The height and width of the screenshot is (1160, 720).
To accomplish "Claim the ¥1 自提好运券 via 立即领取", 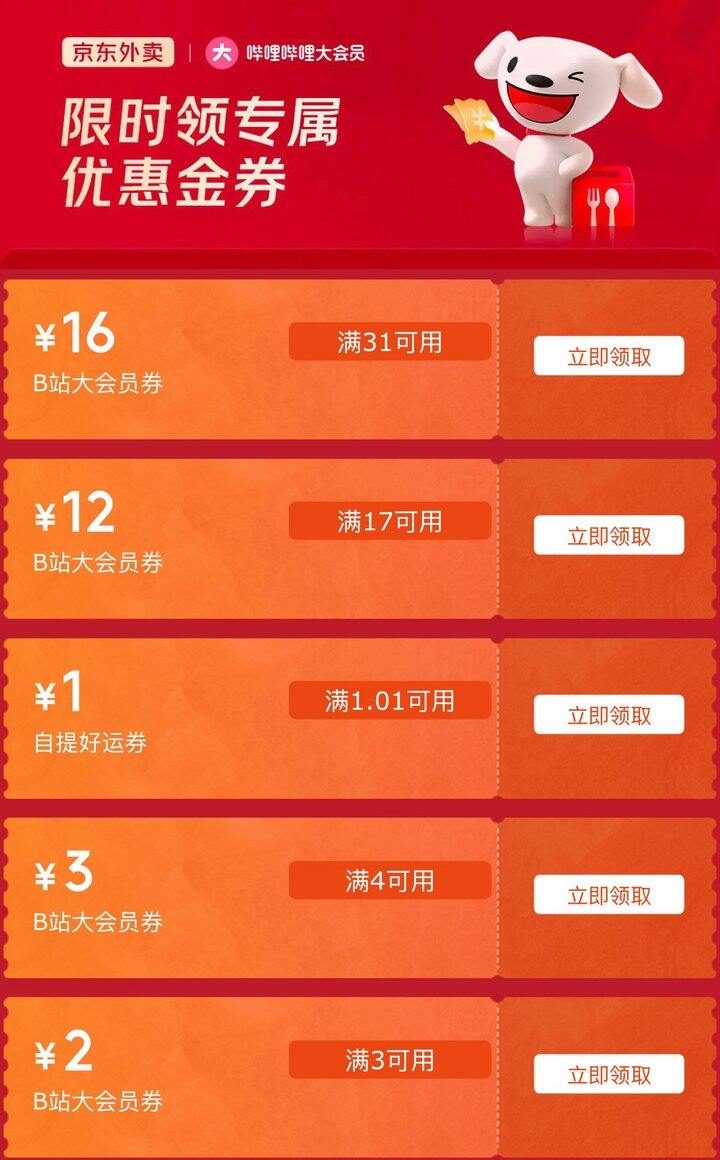I will 606,716.
